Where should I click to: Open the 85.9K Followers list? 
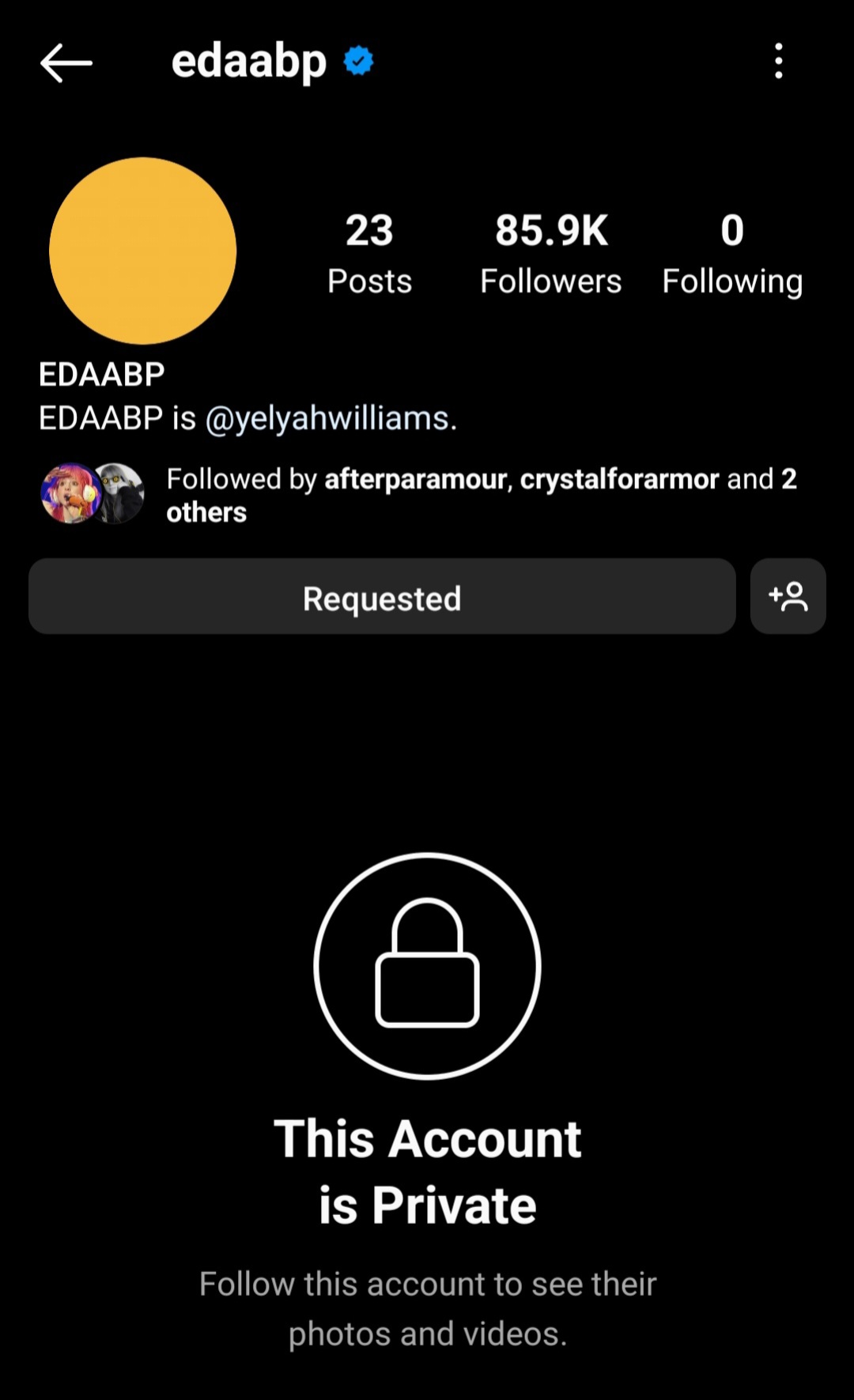[550, 253]
